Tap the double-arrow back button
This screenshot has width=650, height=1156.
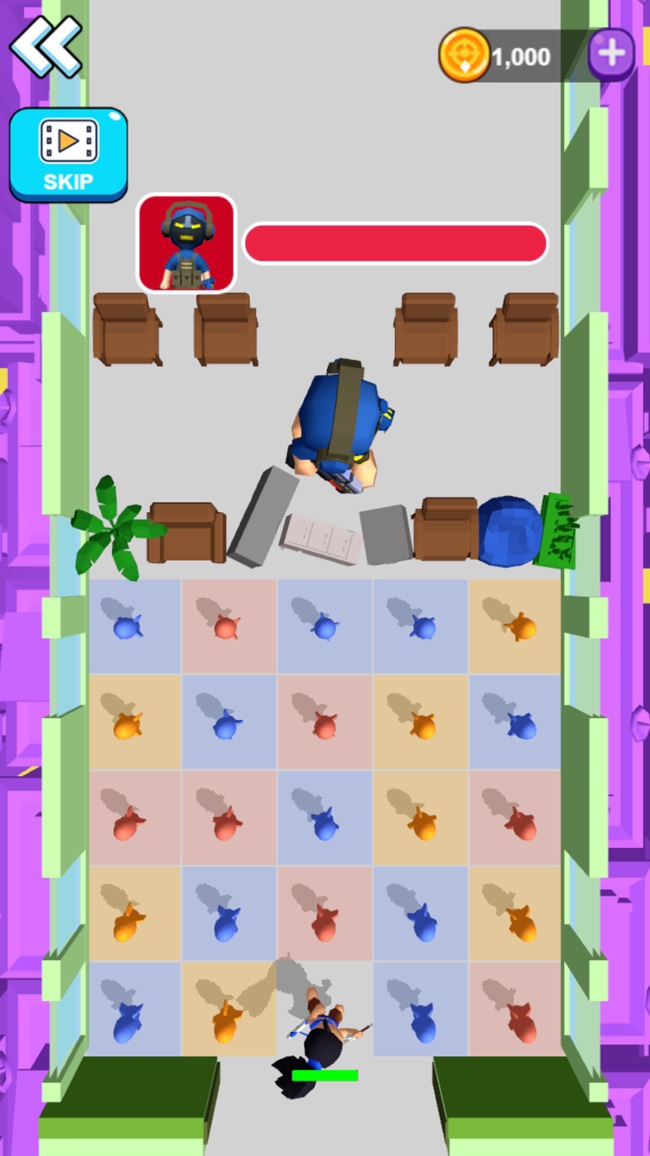pos(45,45)
